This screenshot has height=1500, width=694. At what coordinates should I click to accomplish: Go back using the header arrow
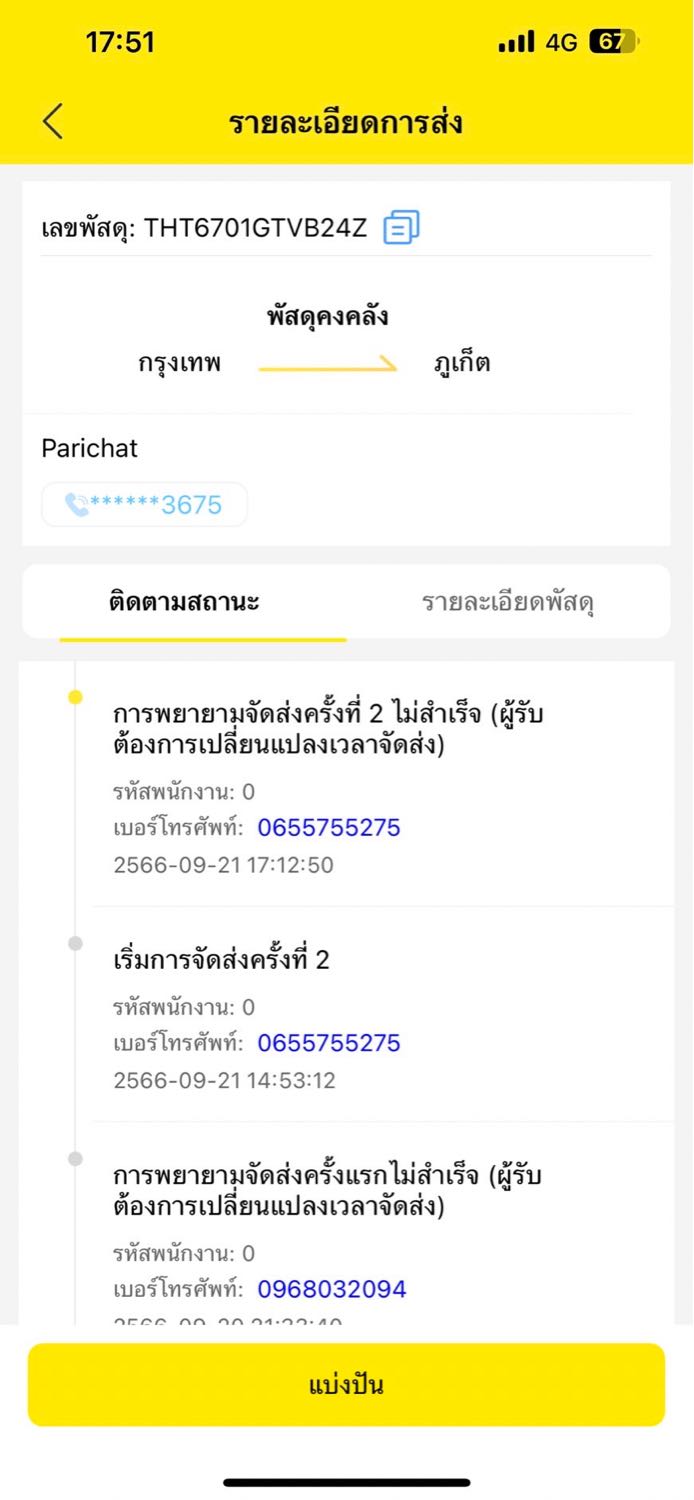tap(53, 121)
